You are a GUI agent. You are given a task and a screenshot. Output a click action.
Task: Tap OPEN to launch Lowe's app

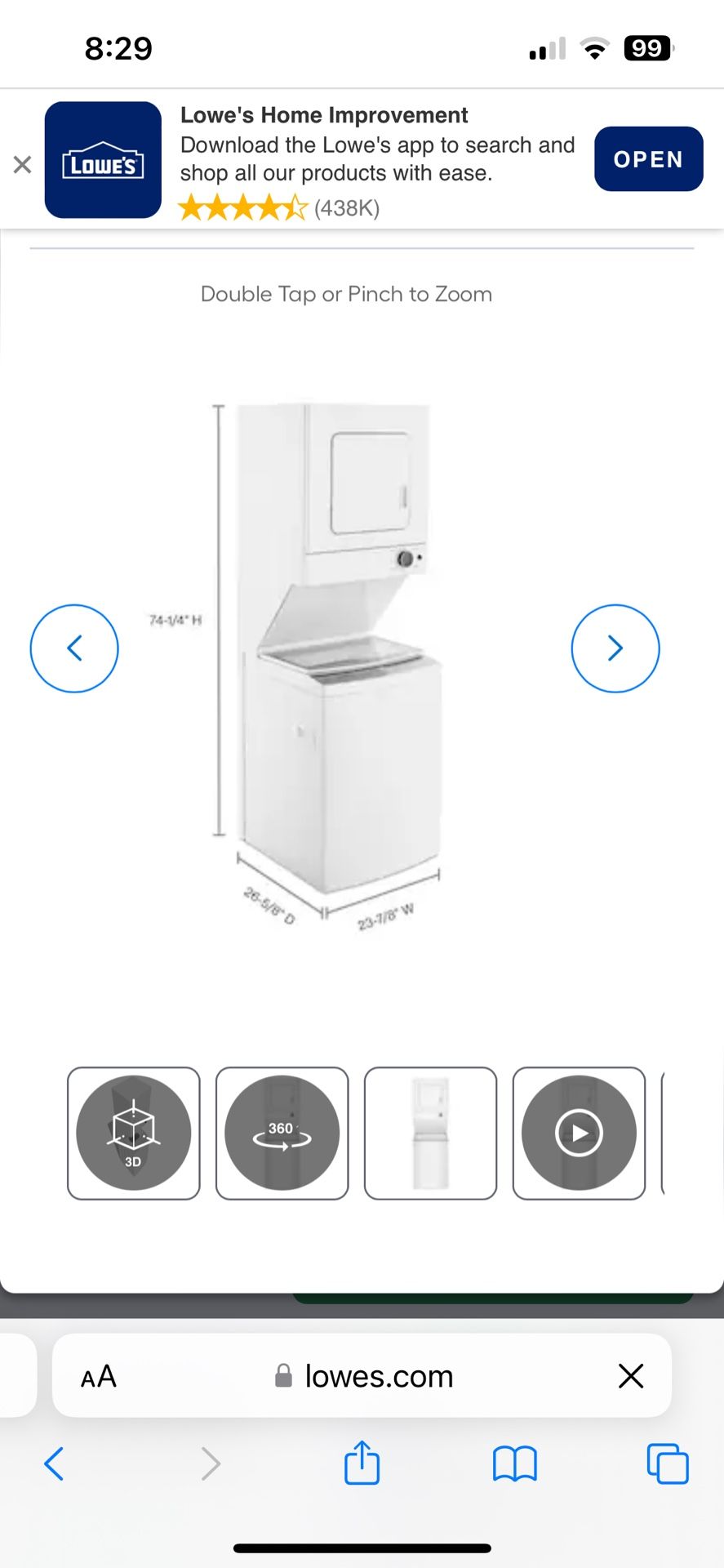tap(648, 159)
